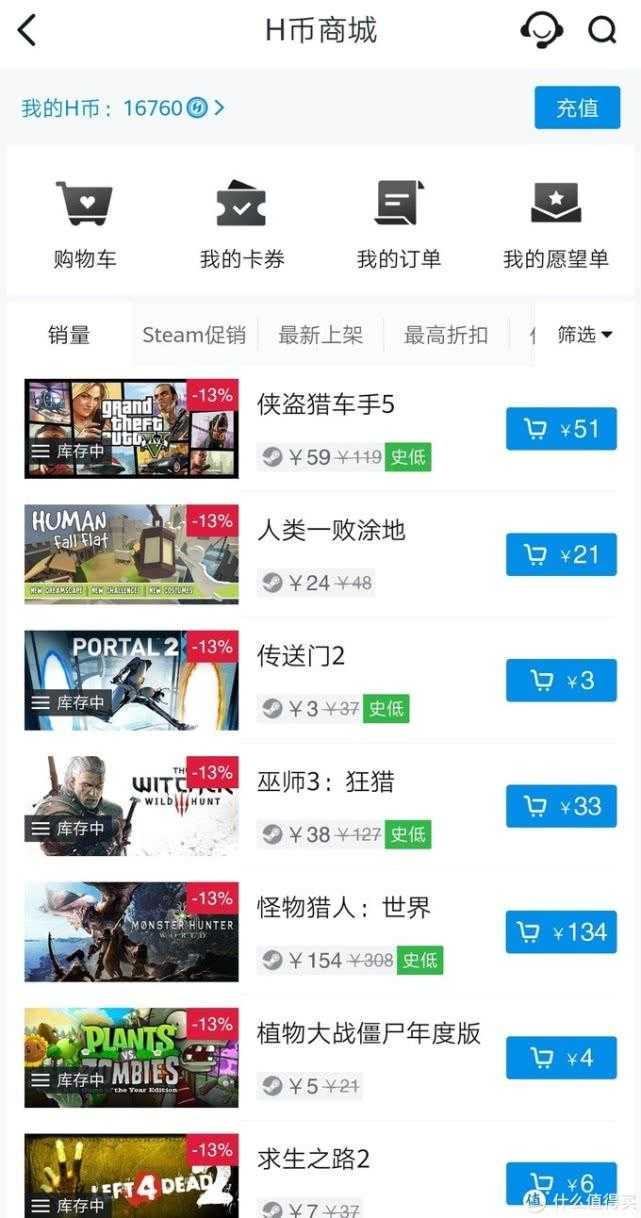
Task: Select the 最新上架 tab
Action: click(x=320, y=335)
